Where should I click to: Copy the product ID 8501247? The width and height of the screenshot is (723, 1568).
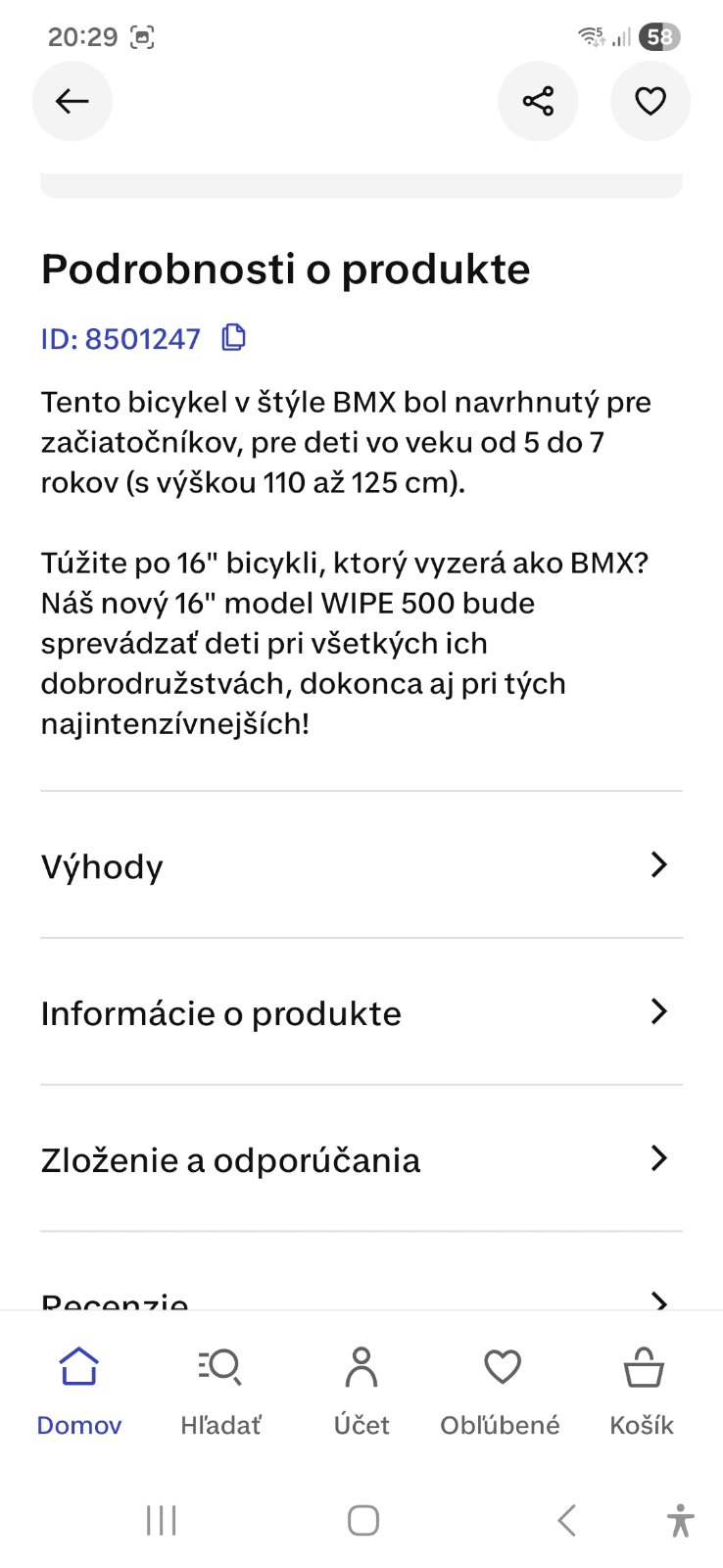click(x=233, y=338)
